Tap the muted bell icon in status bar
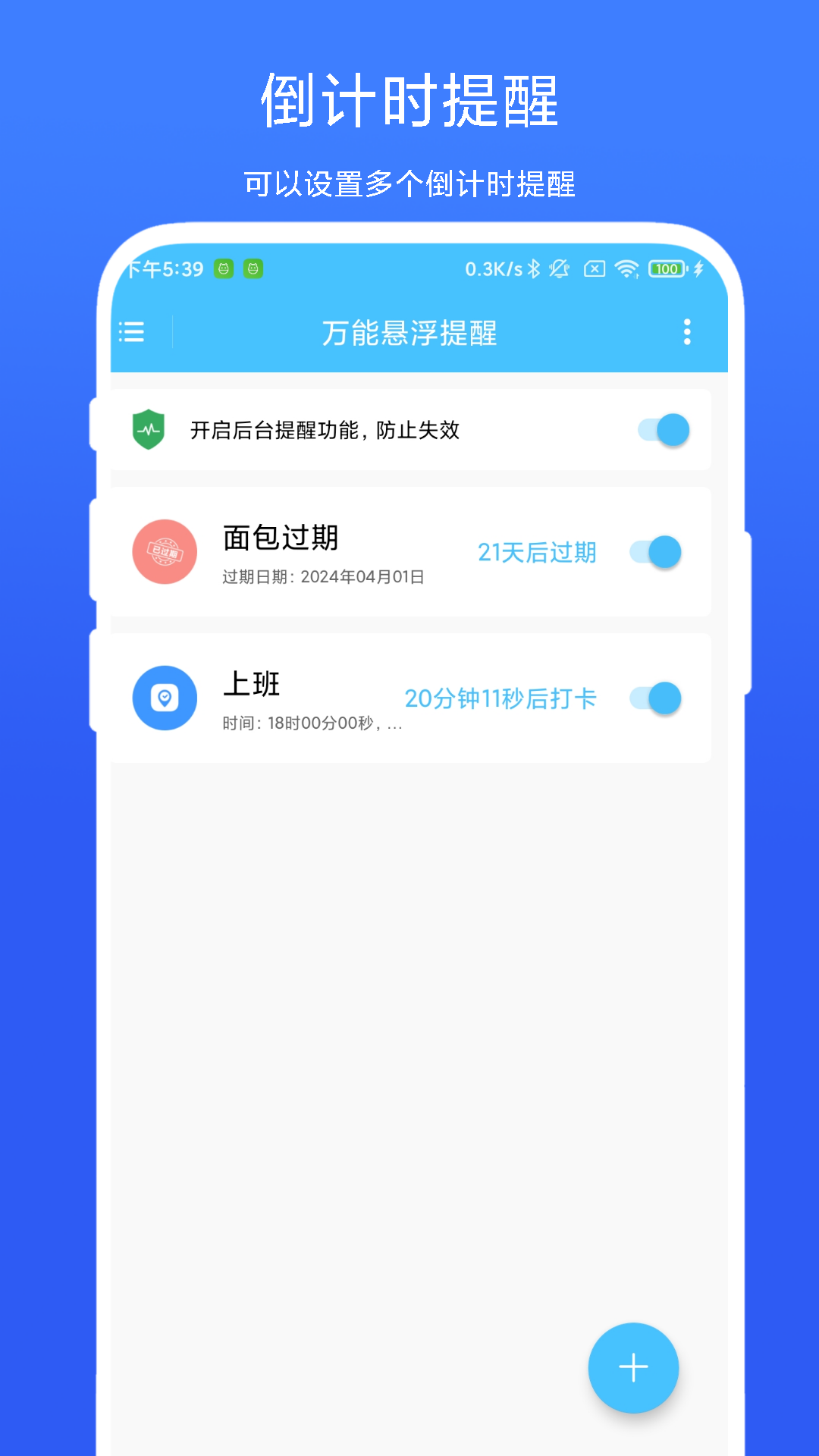Image resolution: width=819 pixels, height=1456 pixels. pyautogui.click(x=559, y=268)
